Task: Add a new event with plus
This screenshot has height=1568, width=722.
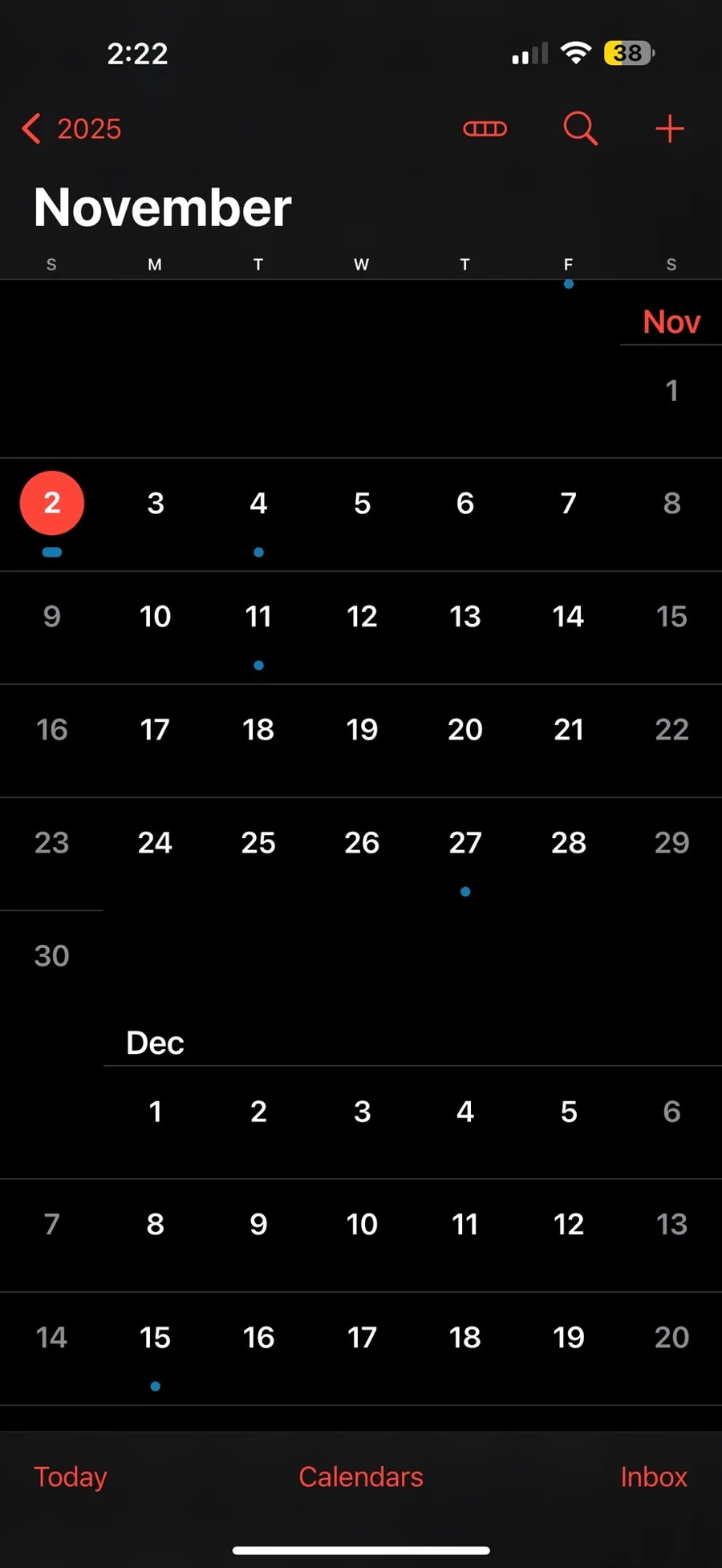Action: coord(669,128)
